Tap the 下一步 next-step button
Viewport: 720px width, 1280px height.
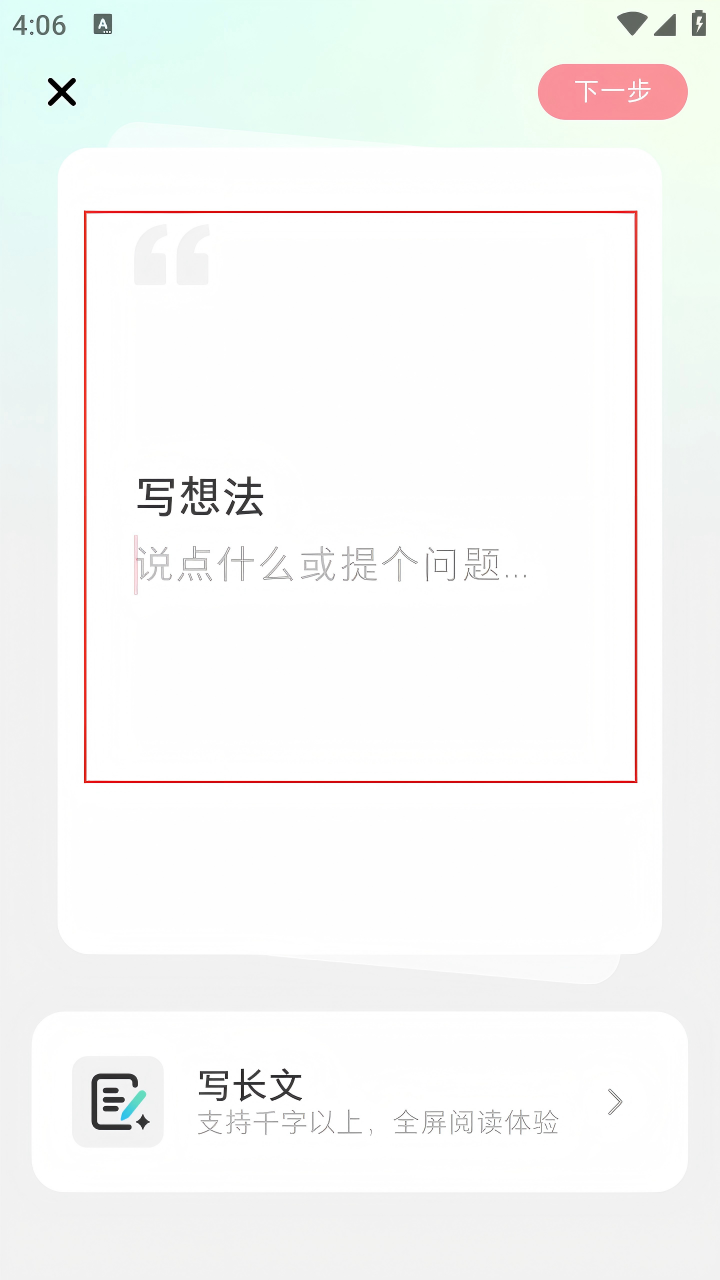pyautogui.click(x=612, y=92)
